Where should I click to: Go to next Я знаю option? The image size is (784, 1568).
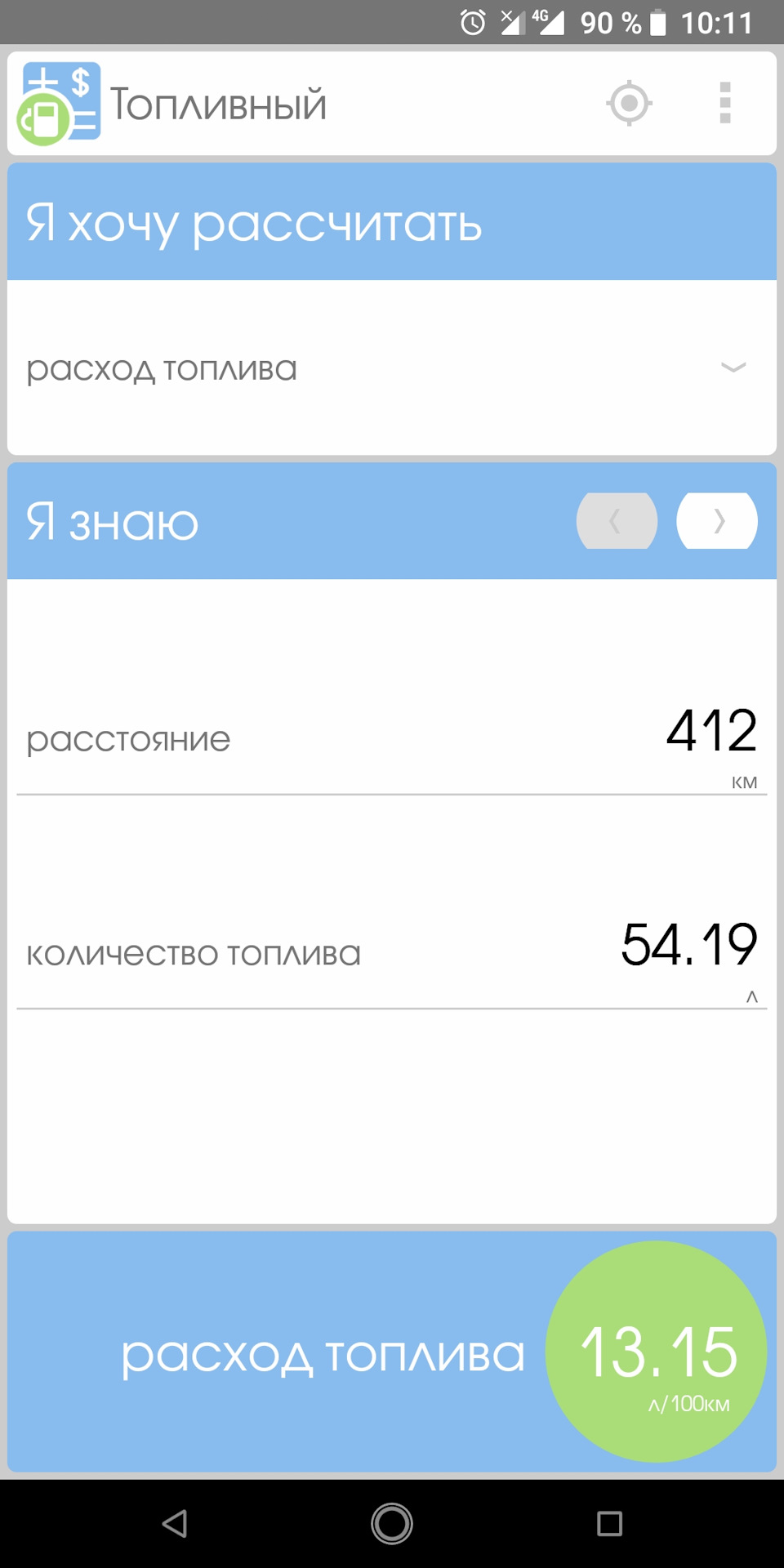point(716,521)
